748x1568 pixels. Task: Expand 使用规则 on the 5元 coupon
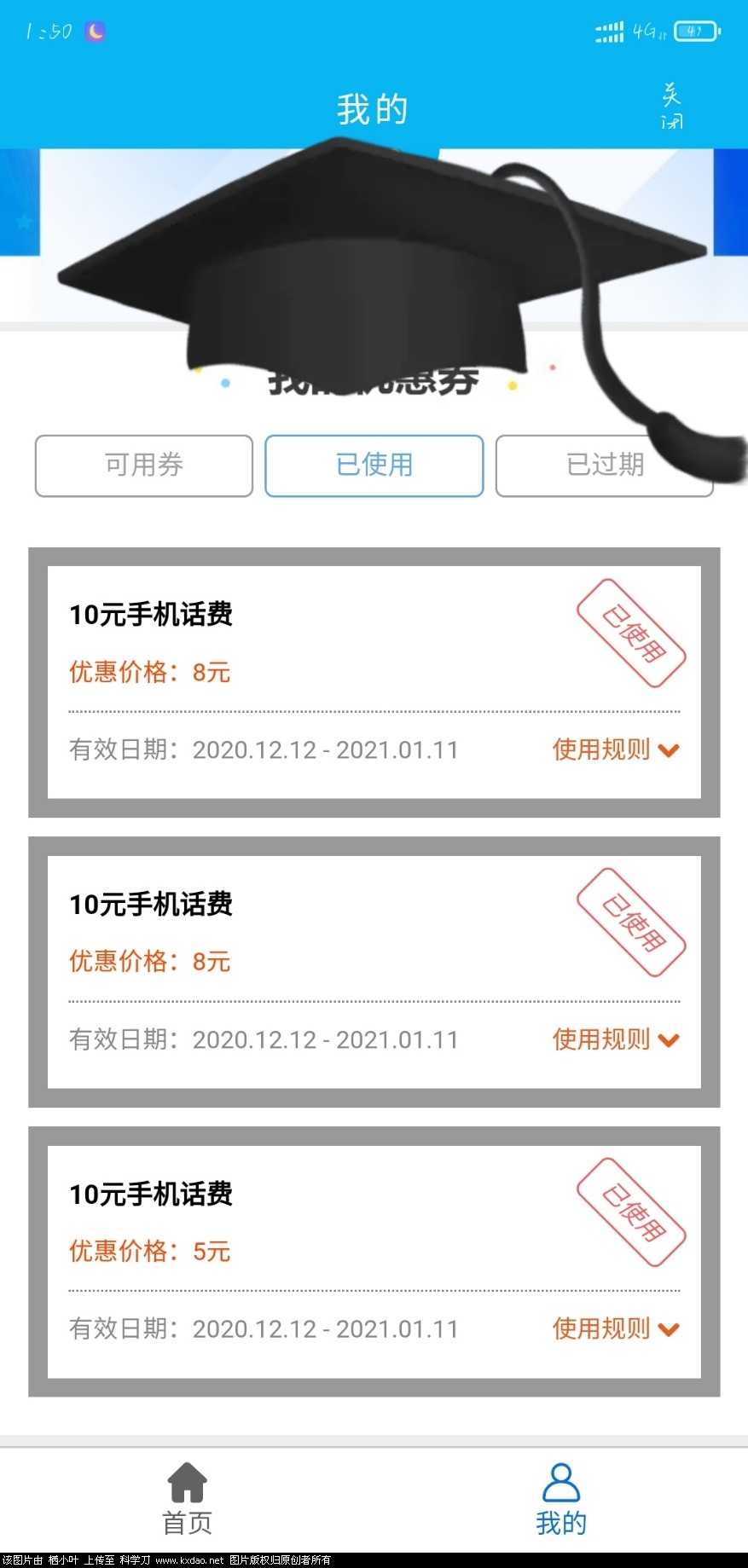coord(615,1328)
